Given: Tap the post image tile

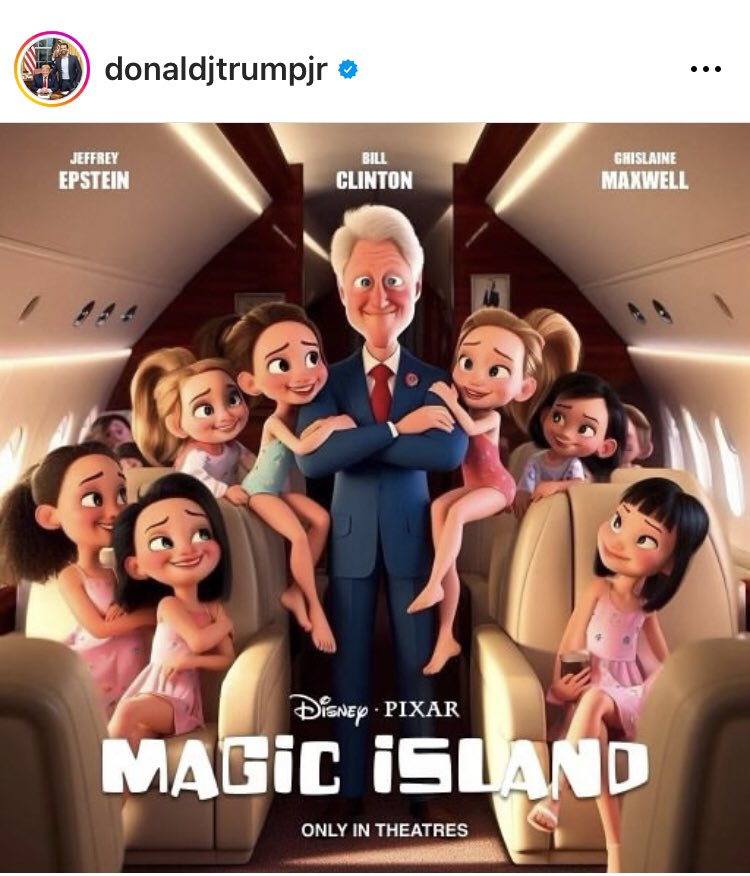Looking at the screenshot, I should [x=375, y=498].
